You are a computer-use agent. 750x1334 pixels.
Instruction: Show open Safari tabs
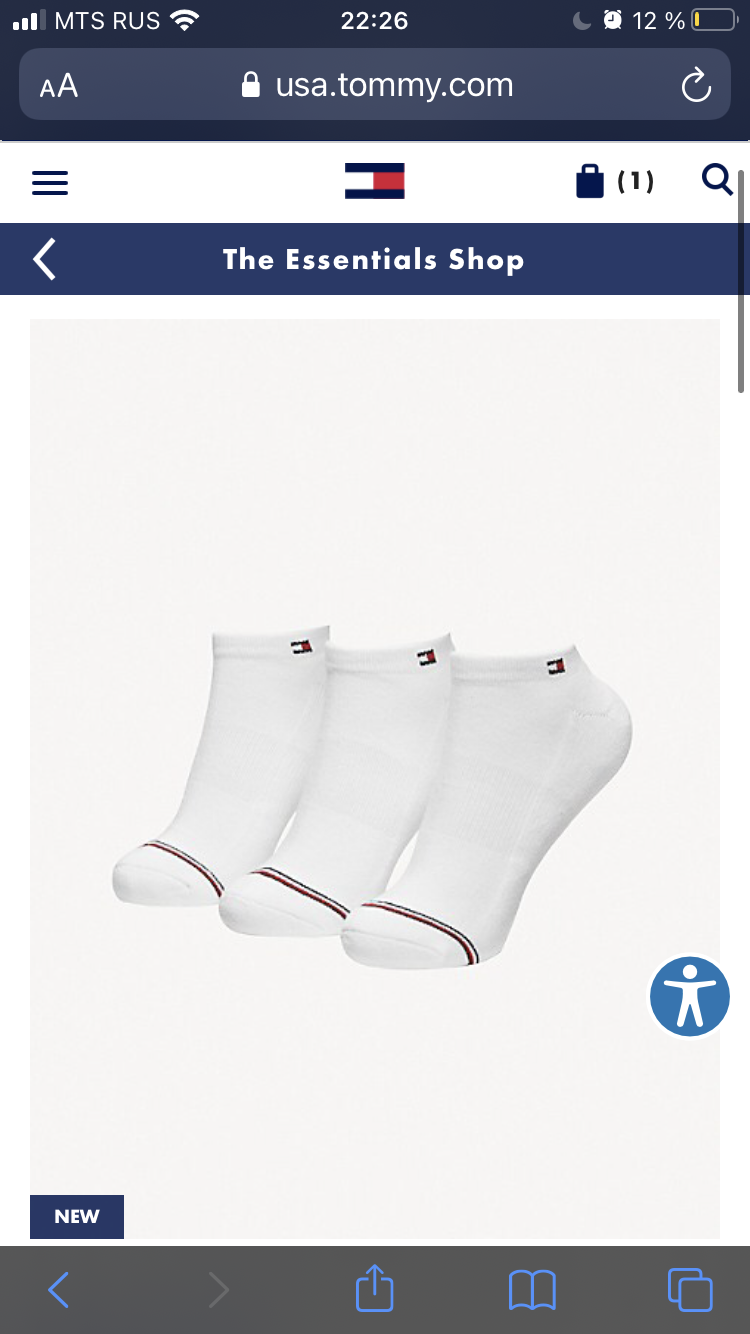[690, 1290]
